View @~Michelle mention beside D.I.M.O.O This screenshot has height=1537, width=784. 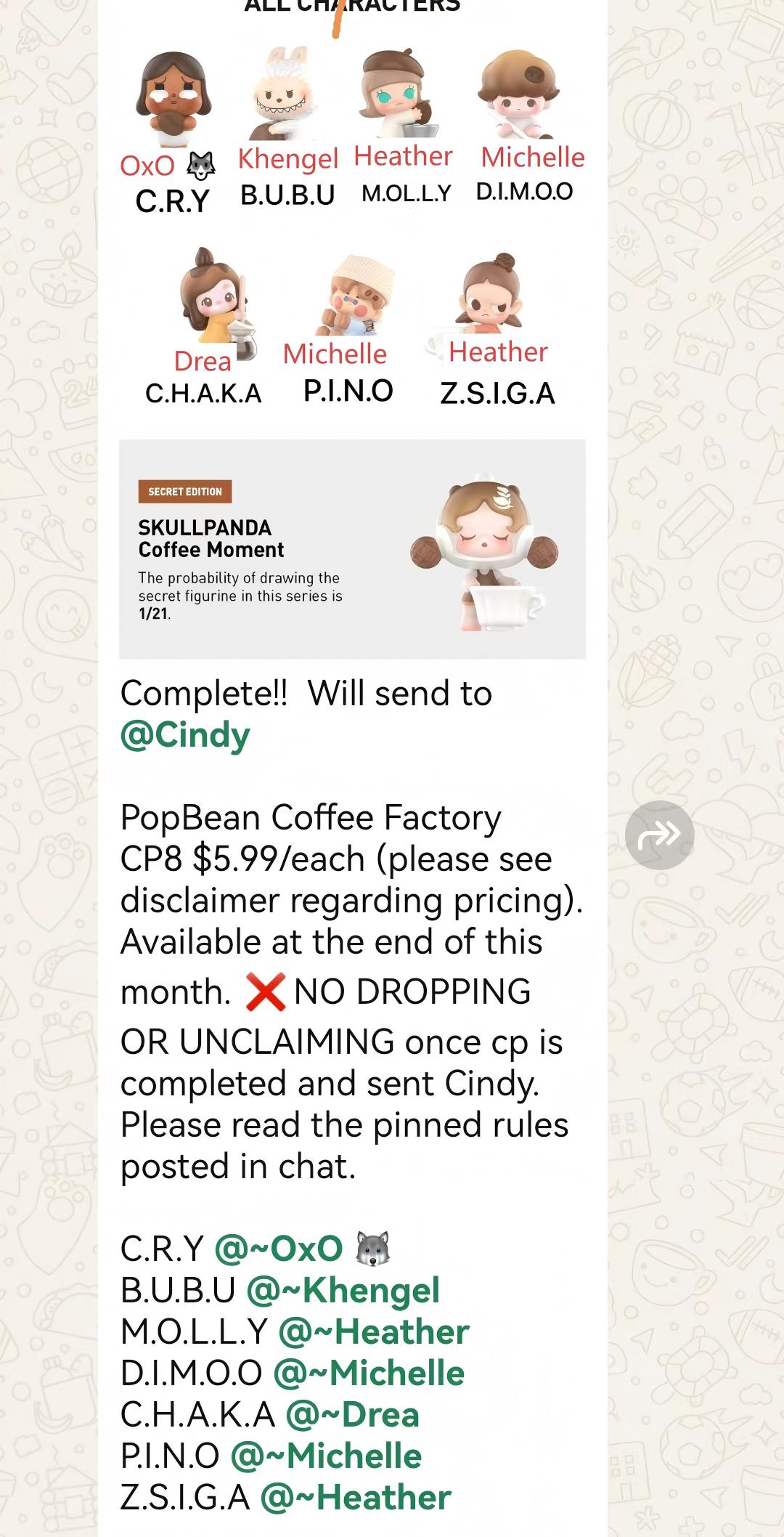(369, 1373)
